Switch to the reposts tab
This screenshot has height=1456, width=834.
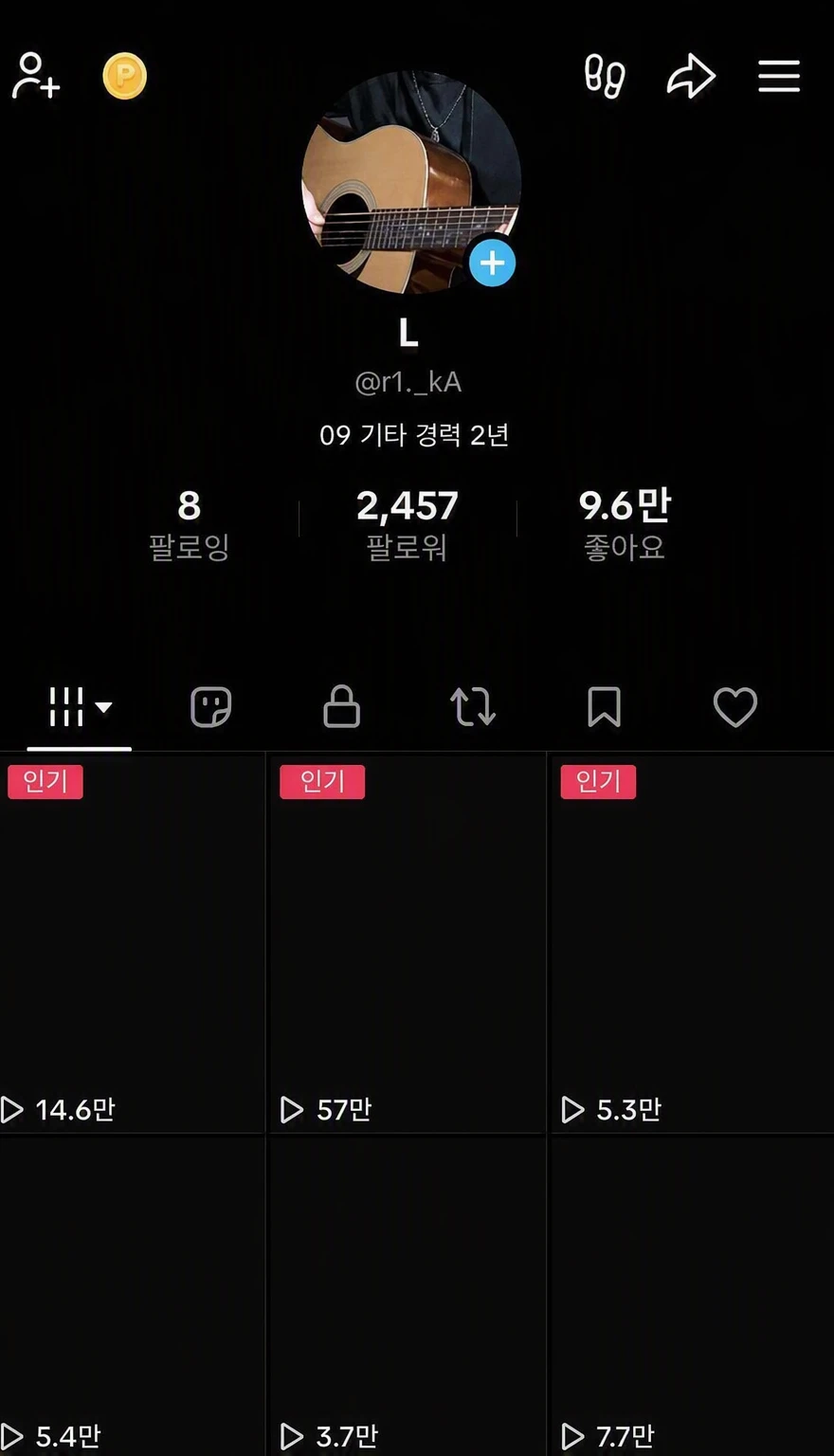(473, 707)
